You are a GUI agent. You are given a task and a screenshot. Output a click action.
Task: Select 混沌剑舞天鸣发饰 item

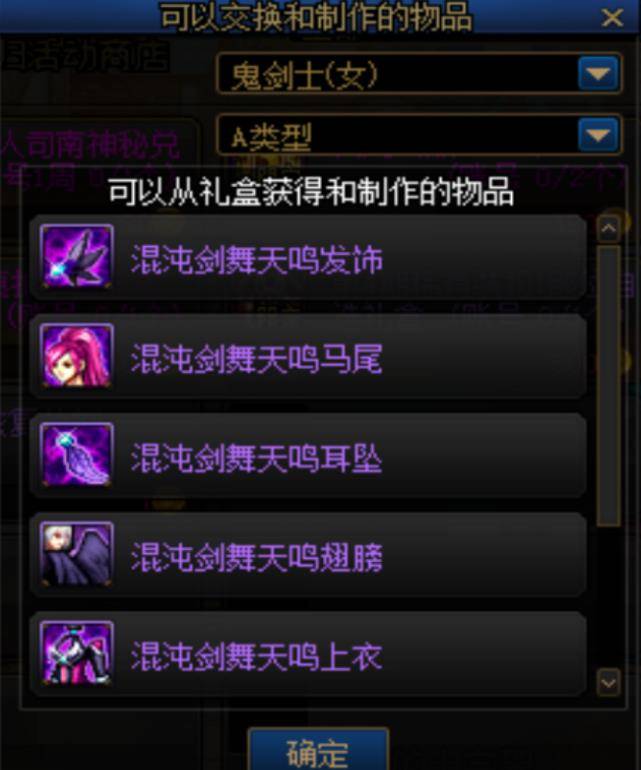click(x=308, y=259)
